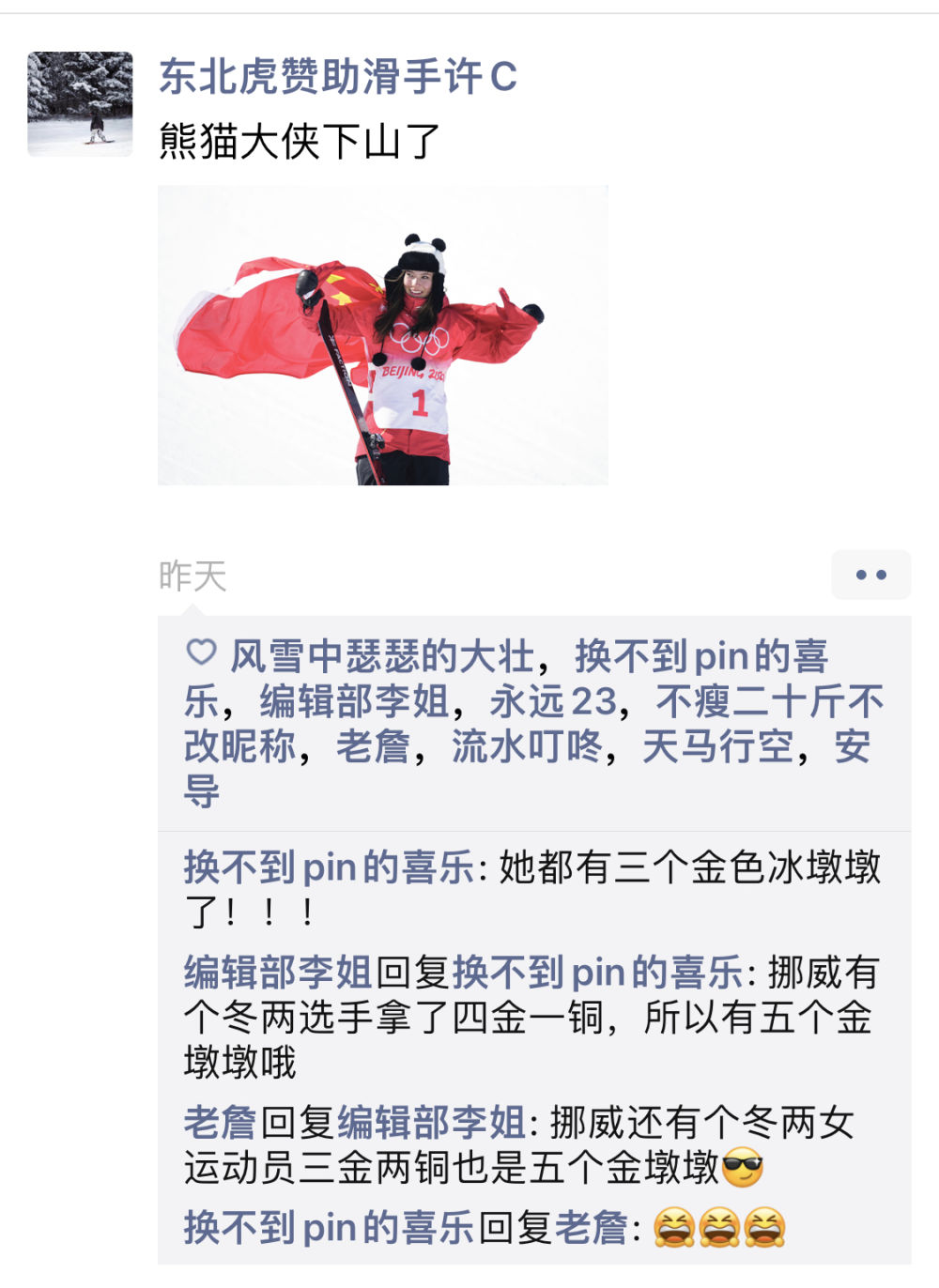939x1288 pixels.
Task: Open the two-dot like/comment menu
Action: 870,575
